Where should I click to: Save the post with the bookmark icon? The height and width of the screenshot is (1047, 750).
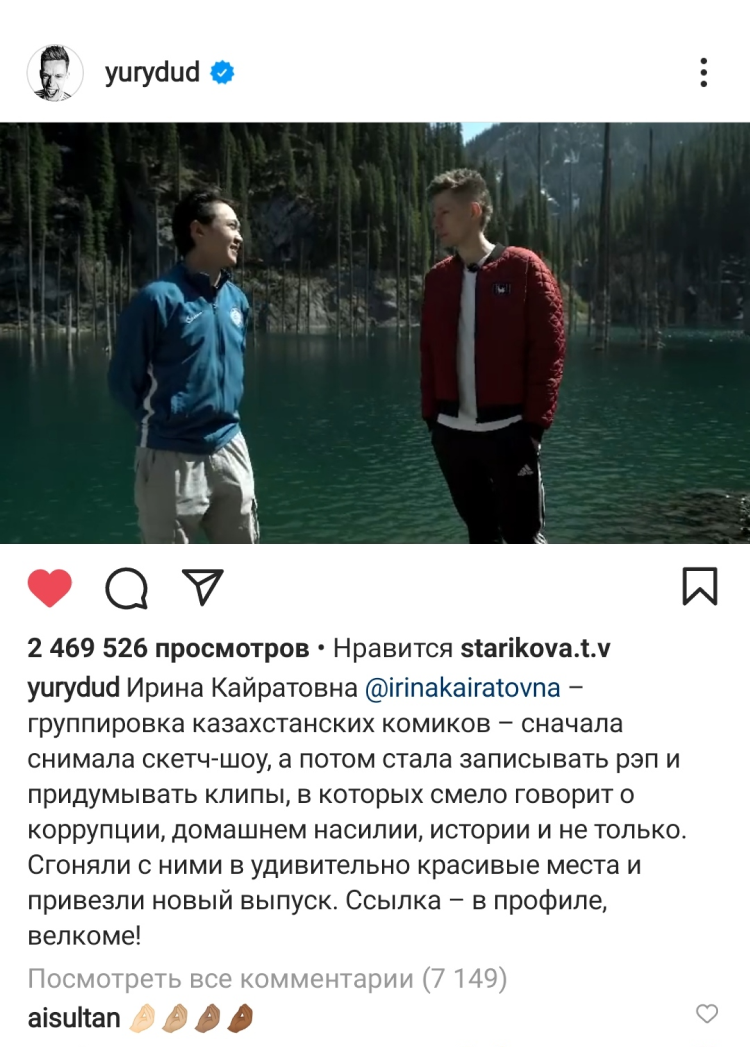pos(699,587)
